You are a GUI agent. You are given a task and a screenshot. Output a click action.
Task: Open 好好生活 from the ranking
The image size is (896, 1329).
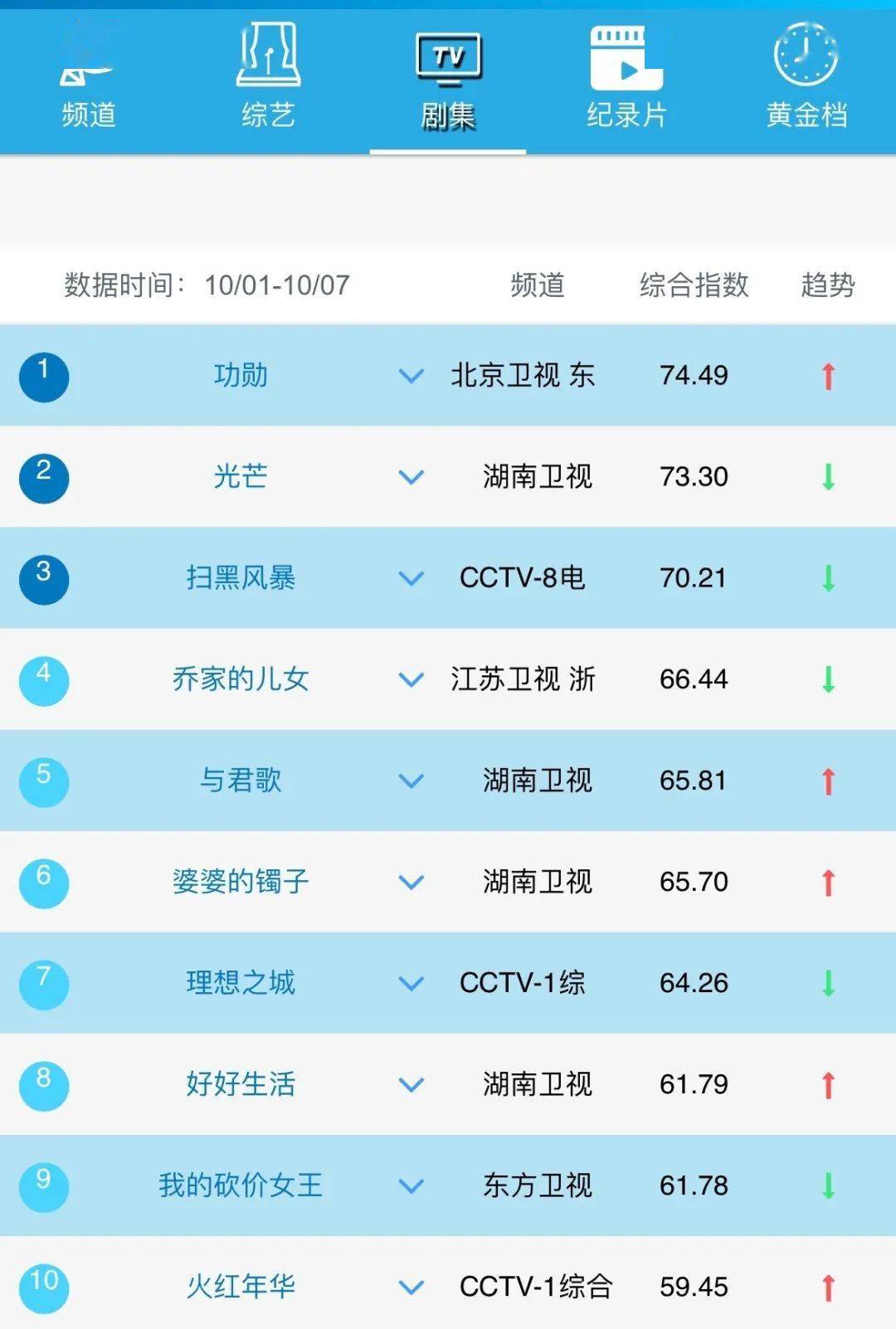pos(241,1084)
